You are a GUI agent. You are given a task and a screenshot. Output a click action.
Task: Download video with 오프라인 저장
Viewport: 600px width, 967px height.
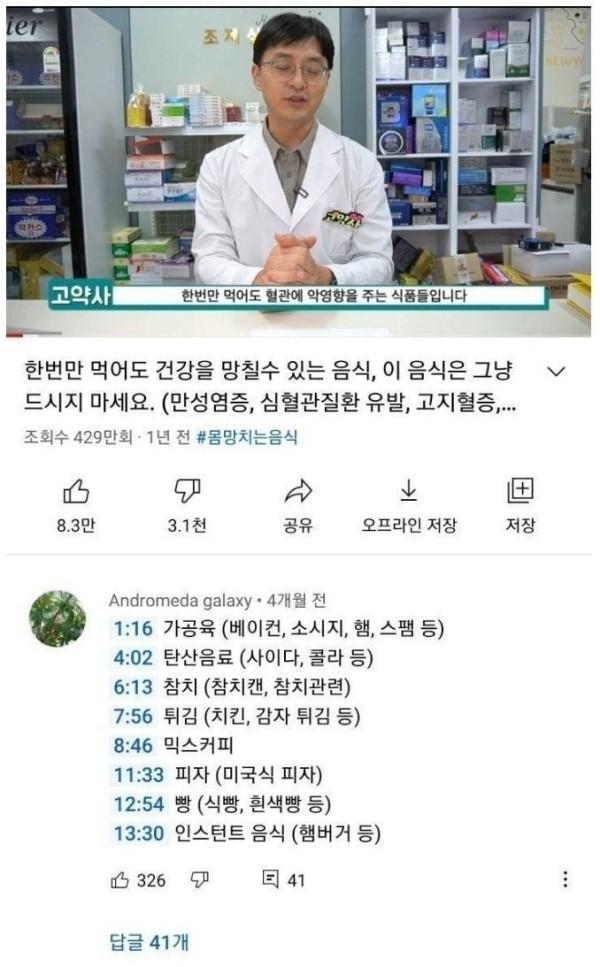408,491
